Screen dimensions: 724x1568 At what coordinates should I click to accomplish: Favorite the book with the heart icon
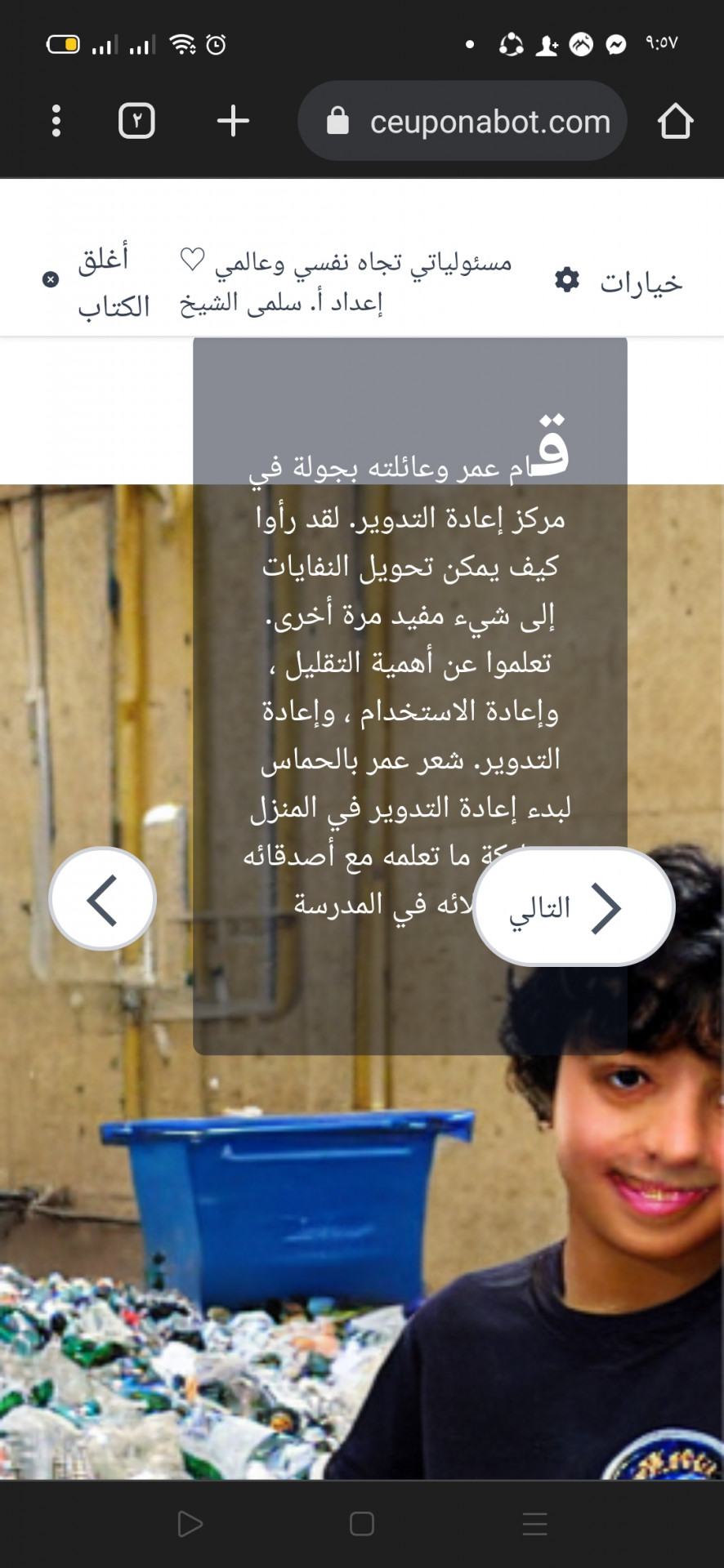click(192, 260)
